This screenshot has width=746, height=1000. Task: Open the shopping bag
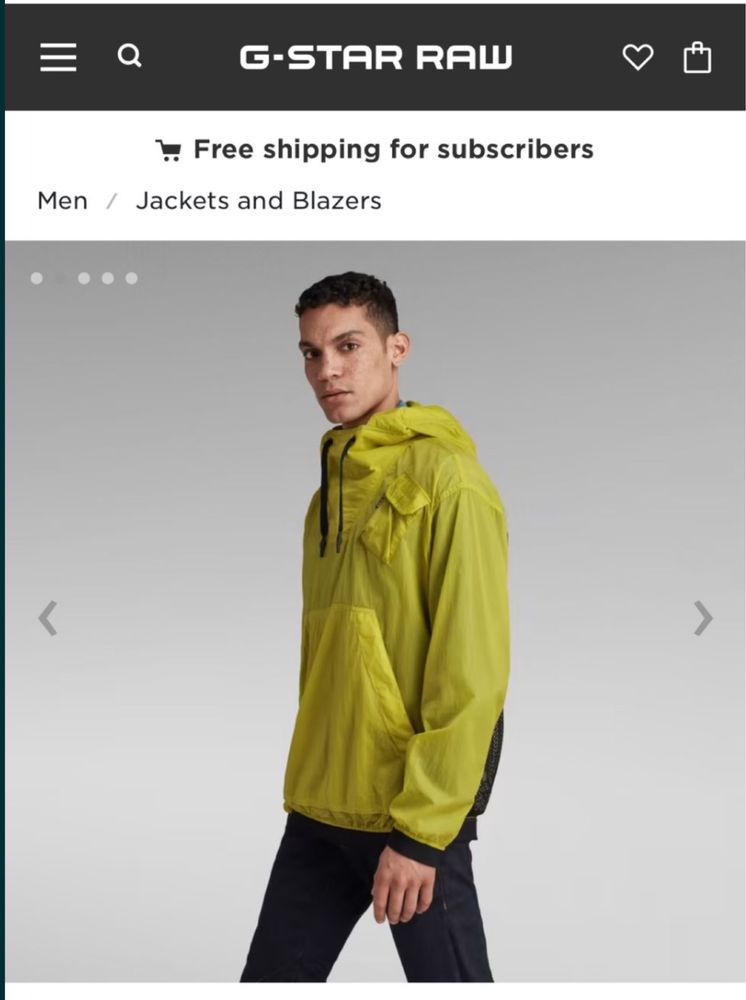click(697, 58)
